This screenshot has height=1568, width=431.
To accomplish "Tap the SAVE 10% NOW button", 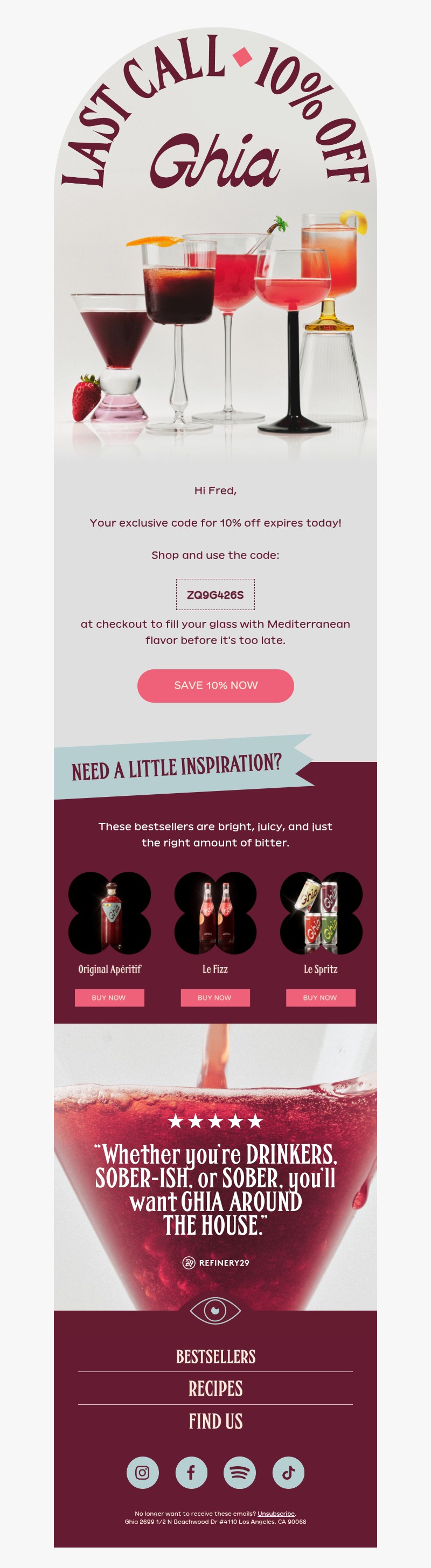I will 215,685.
